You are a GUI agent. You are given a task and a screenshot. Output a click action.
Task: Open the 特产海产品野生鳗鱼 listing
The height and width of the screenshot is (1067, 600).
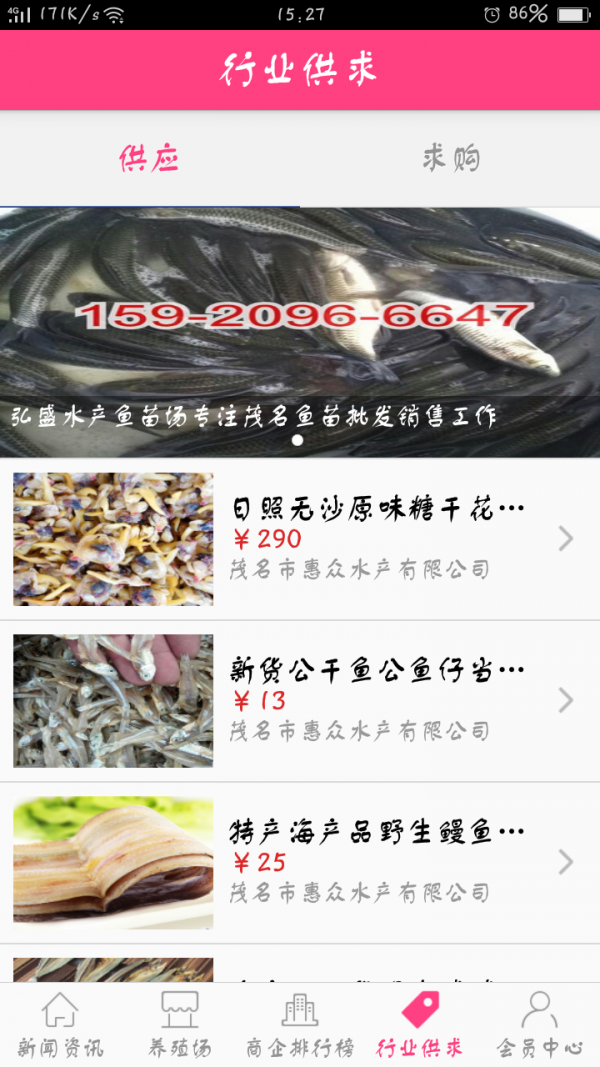coord(300,862)
